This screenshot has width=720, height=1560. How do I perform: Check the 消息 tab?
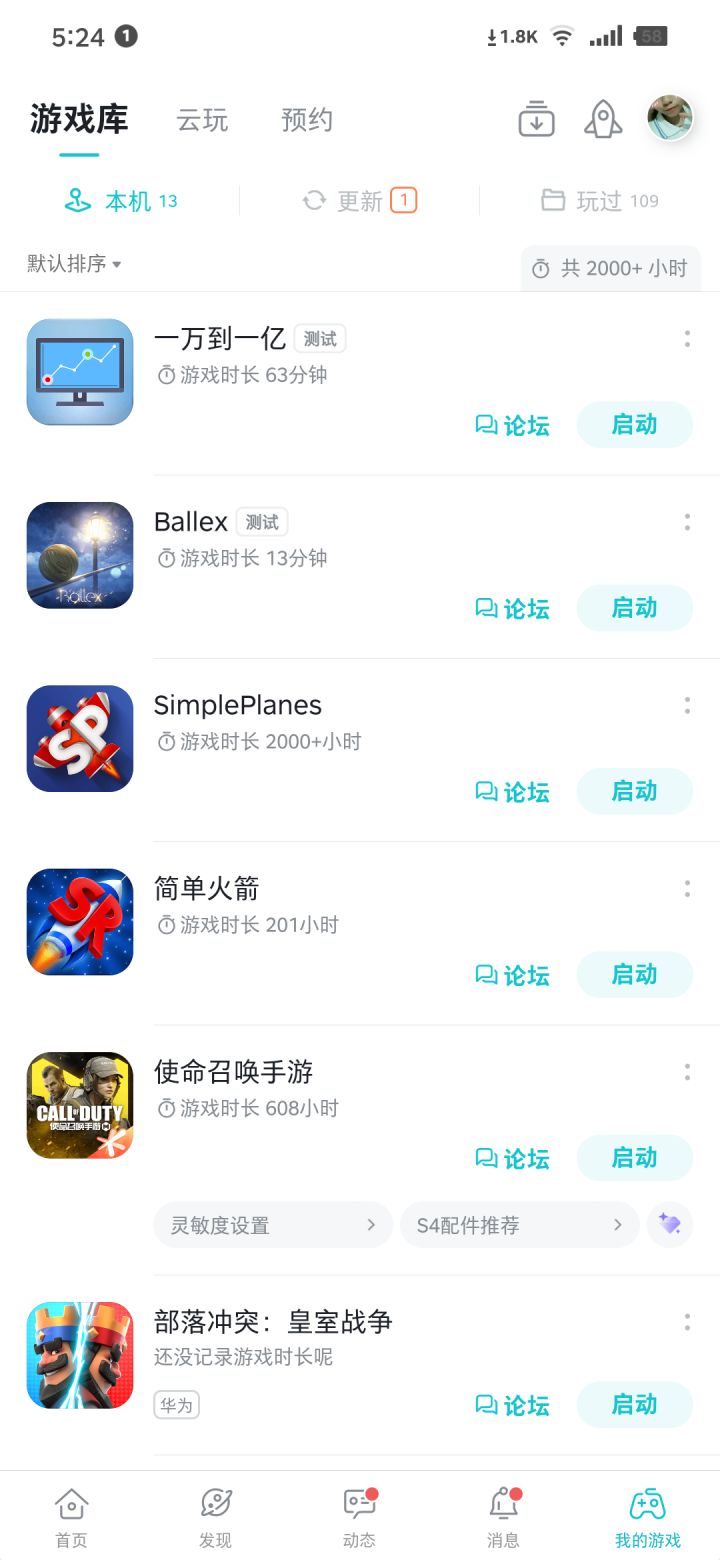503,1516
